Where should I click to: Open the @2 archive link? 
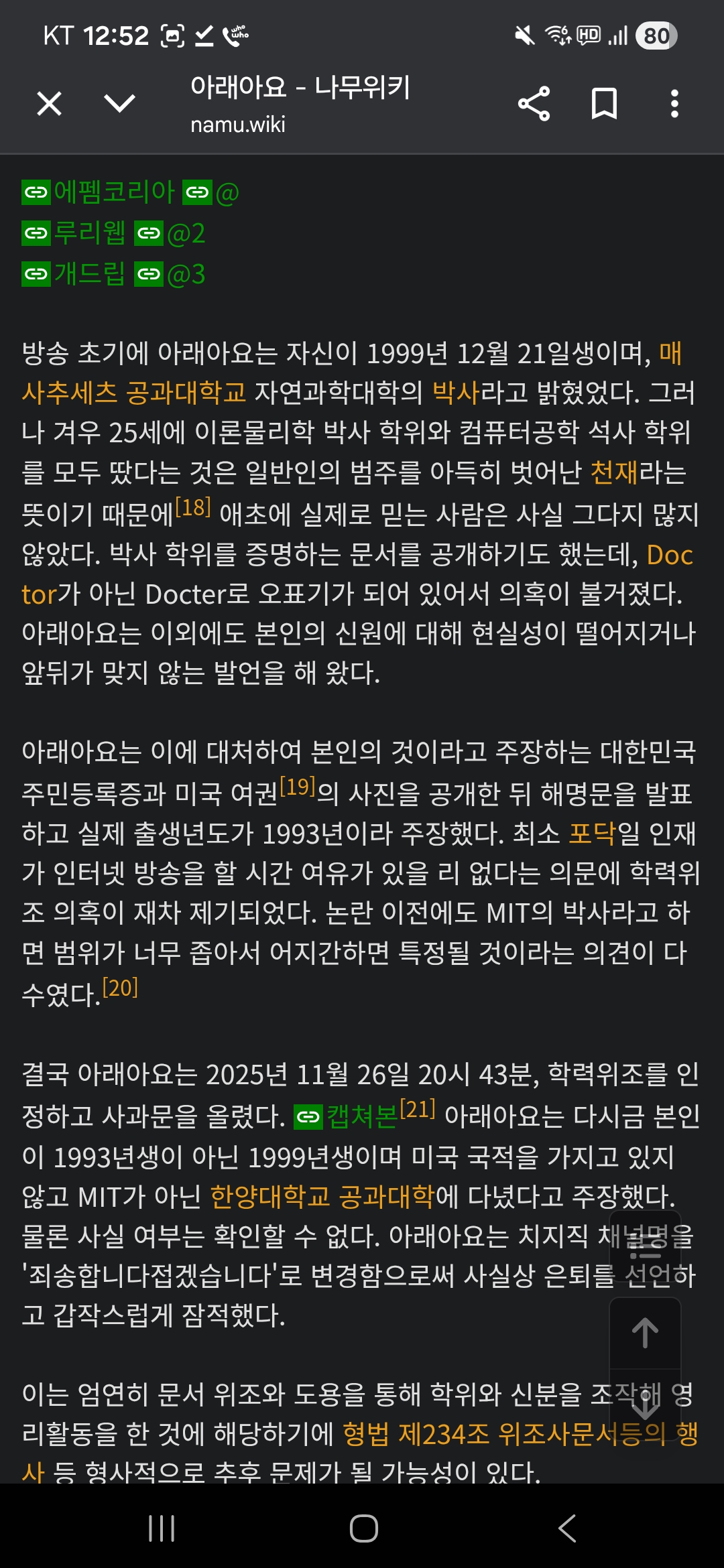[186, 233]
